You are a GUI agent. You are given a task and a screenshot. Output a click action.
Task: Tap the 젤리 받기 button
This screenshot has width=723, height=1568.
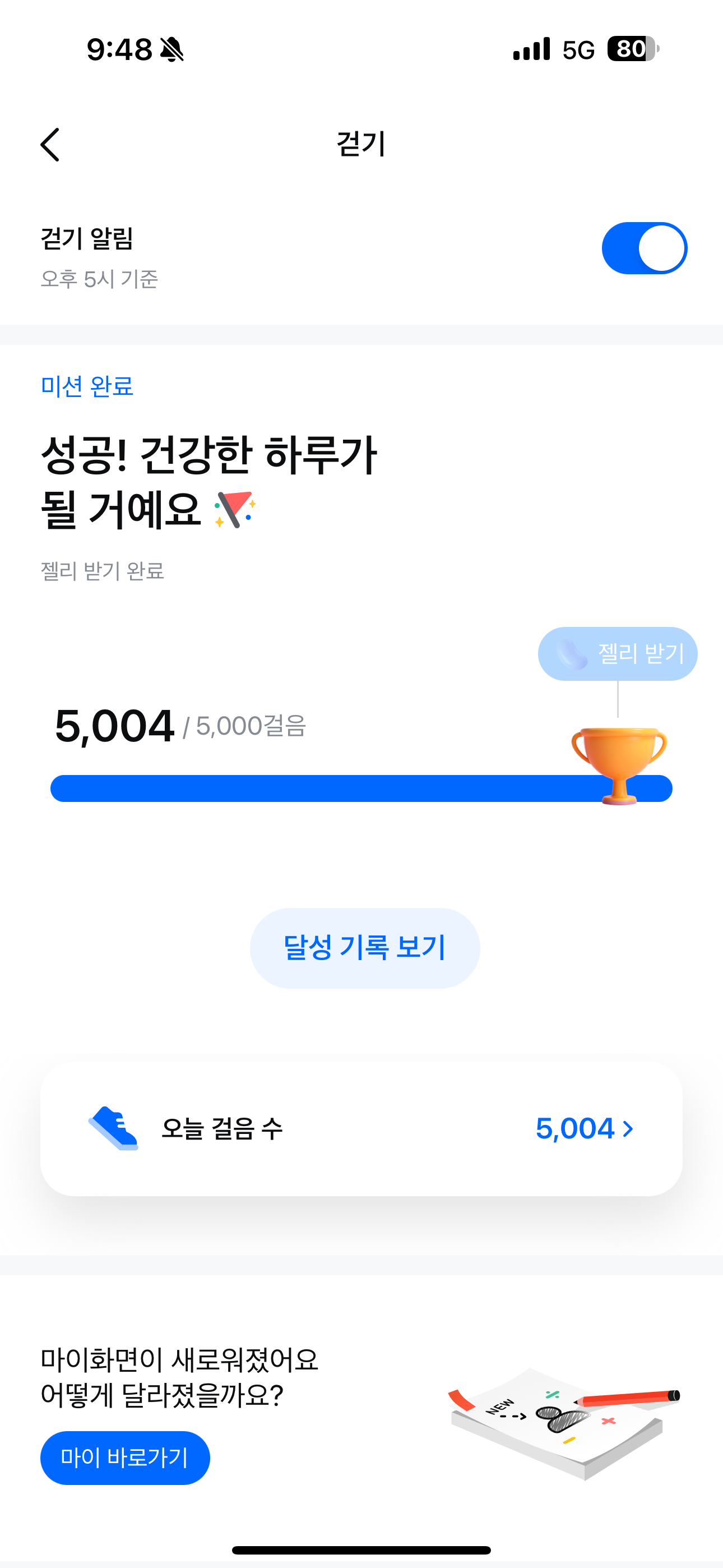click(617, 654)
